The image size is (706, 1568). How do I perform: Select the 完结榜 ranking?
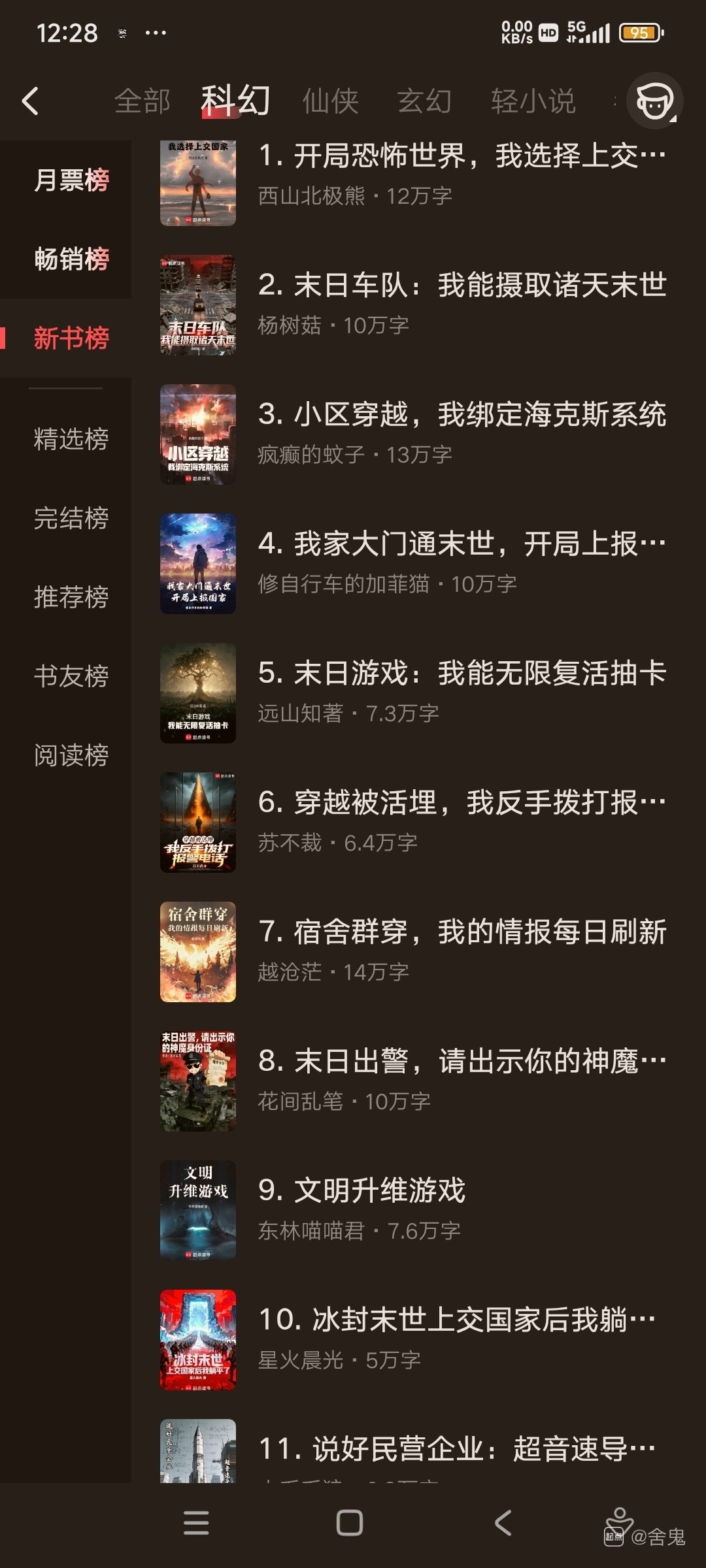tap(71, 518)
